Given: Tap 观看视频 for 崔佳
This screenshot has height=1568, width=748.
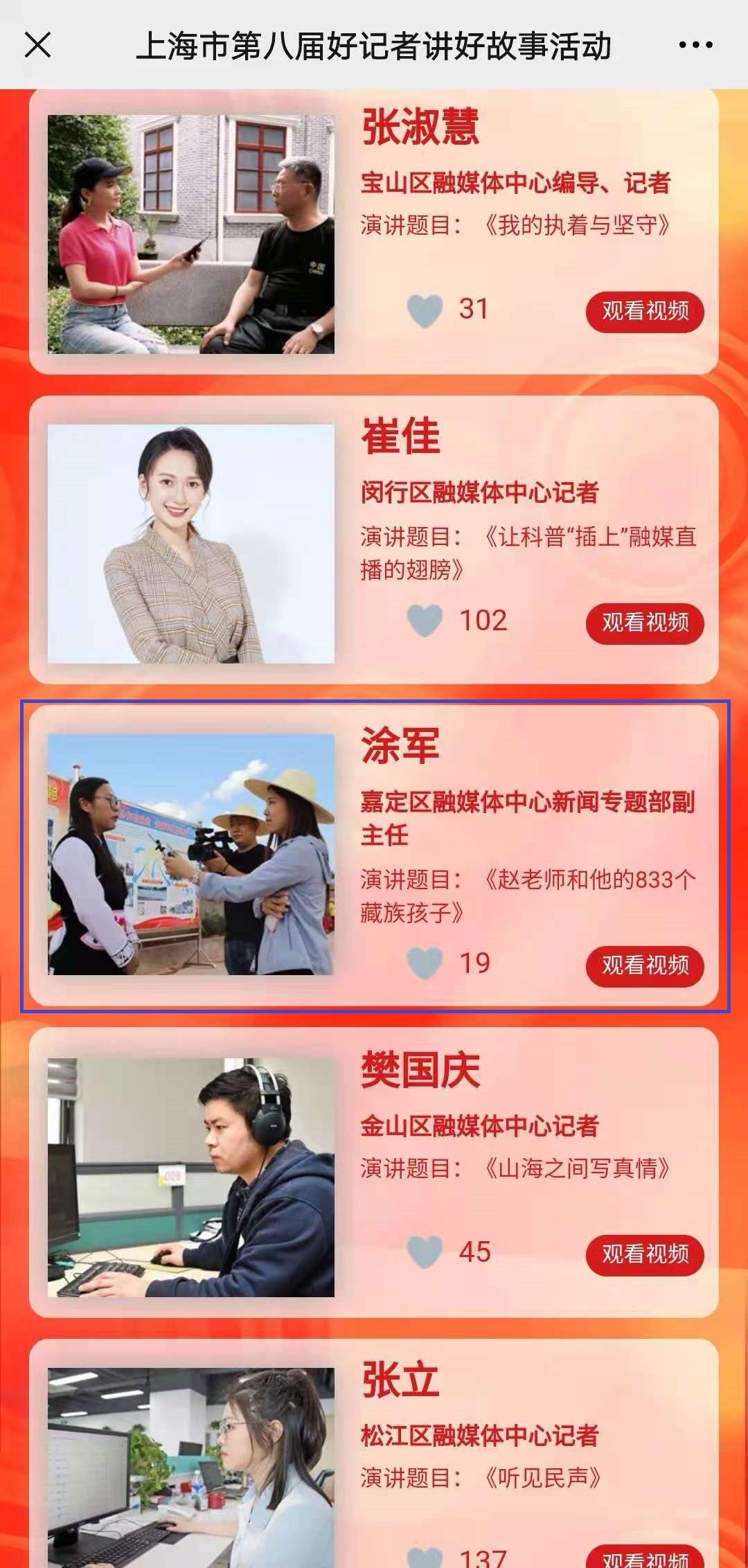Looking at the screenshot, I should [645, 623].
